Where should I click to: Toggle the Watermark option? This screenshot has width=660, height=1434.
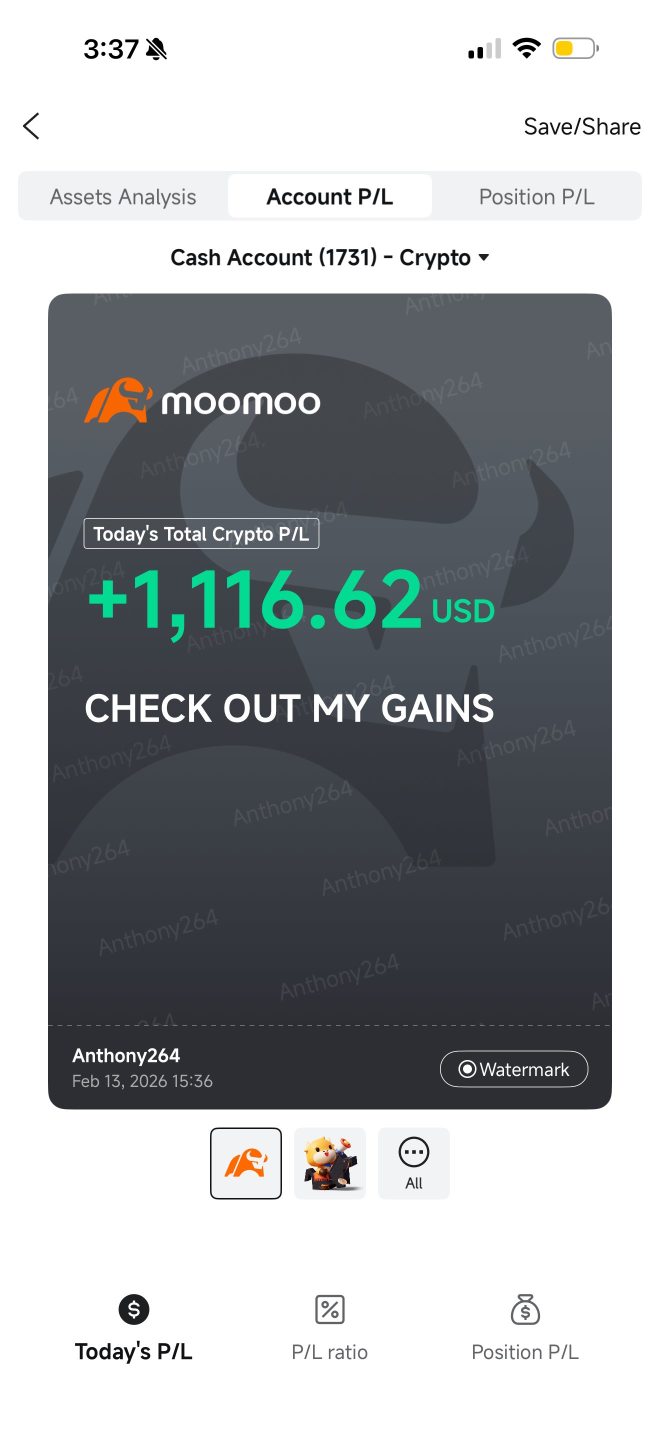pyautogui.click(x=514, y=1069)
